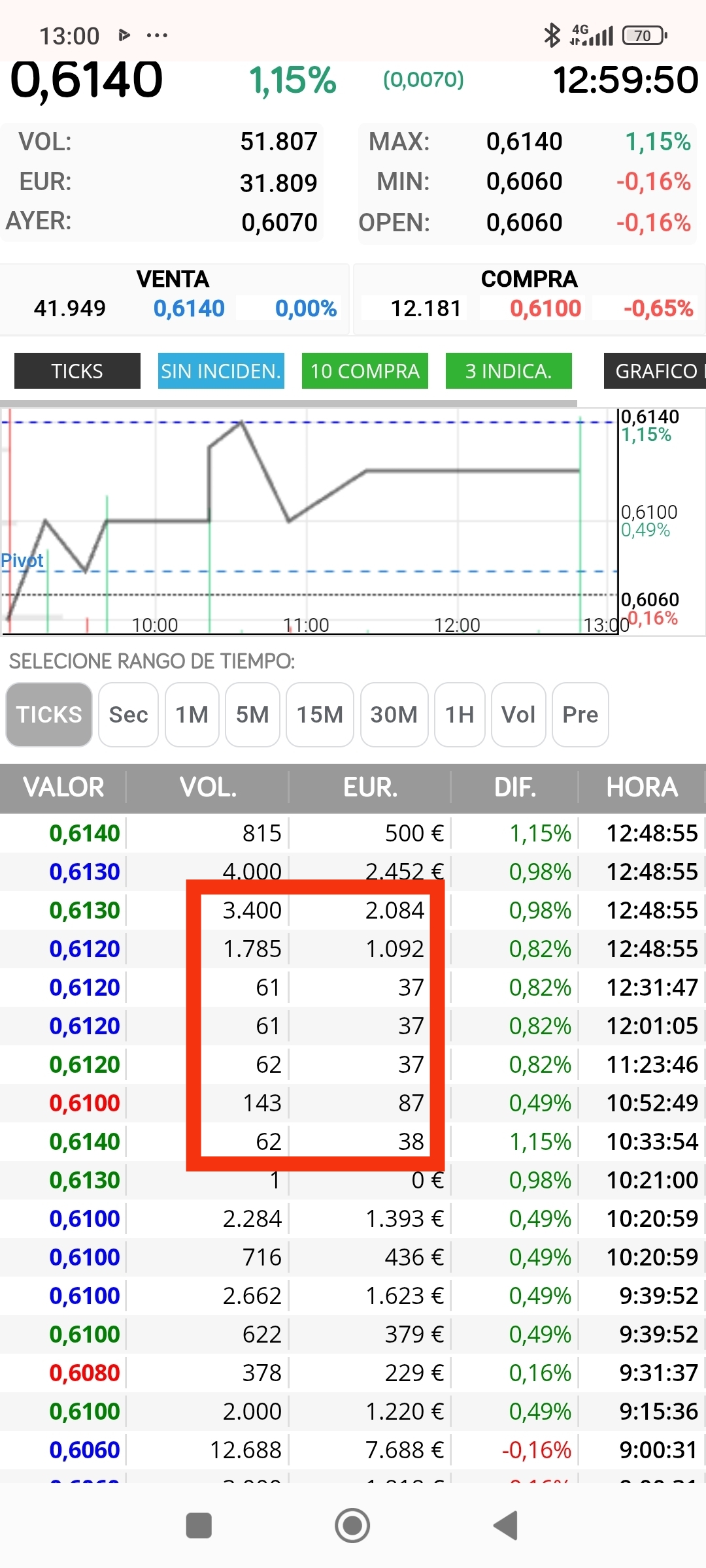Go to the system home screen
This screenshot has width=706, height=1568.
point(352,1526)
